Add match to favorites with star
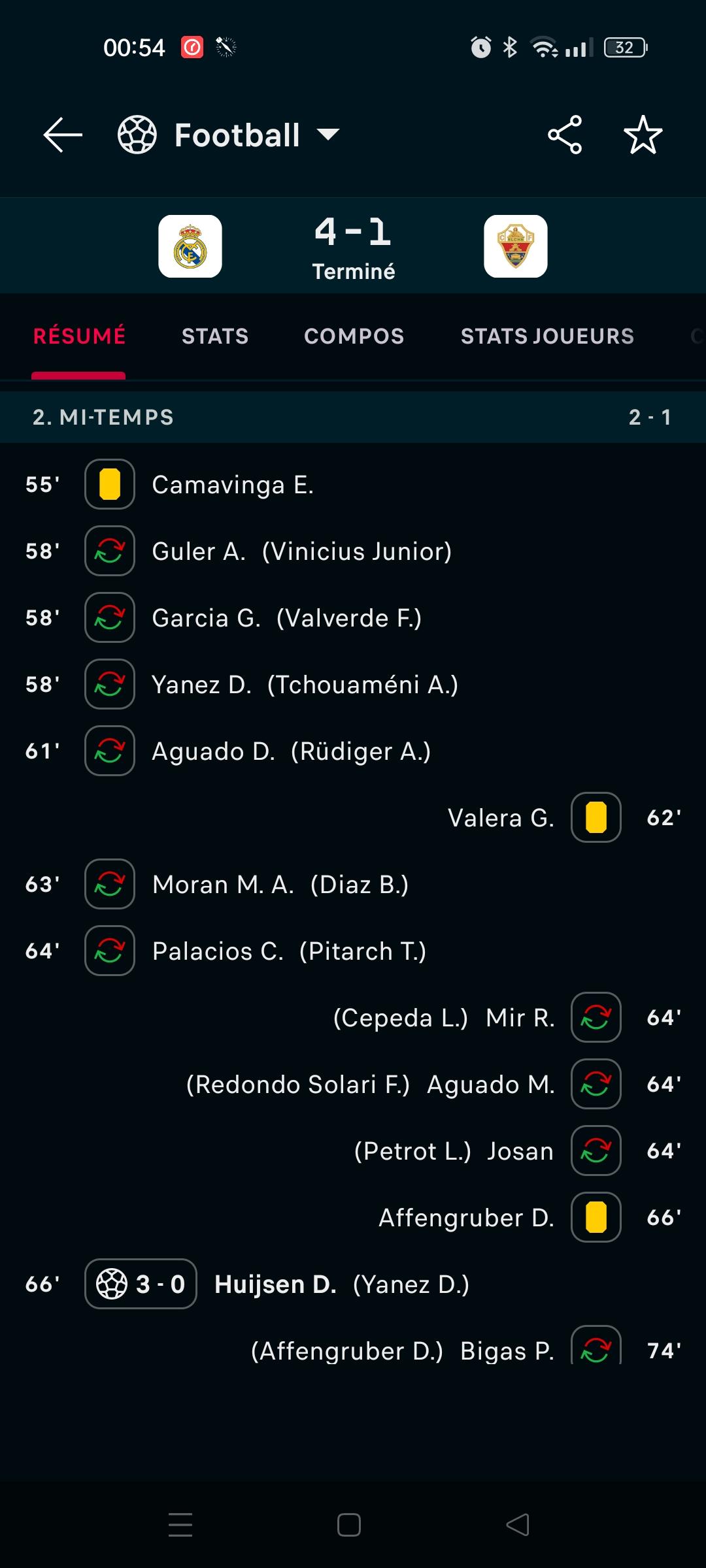This screenshot has height=1568, width=706. tap(643, 135)
